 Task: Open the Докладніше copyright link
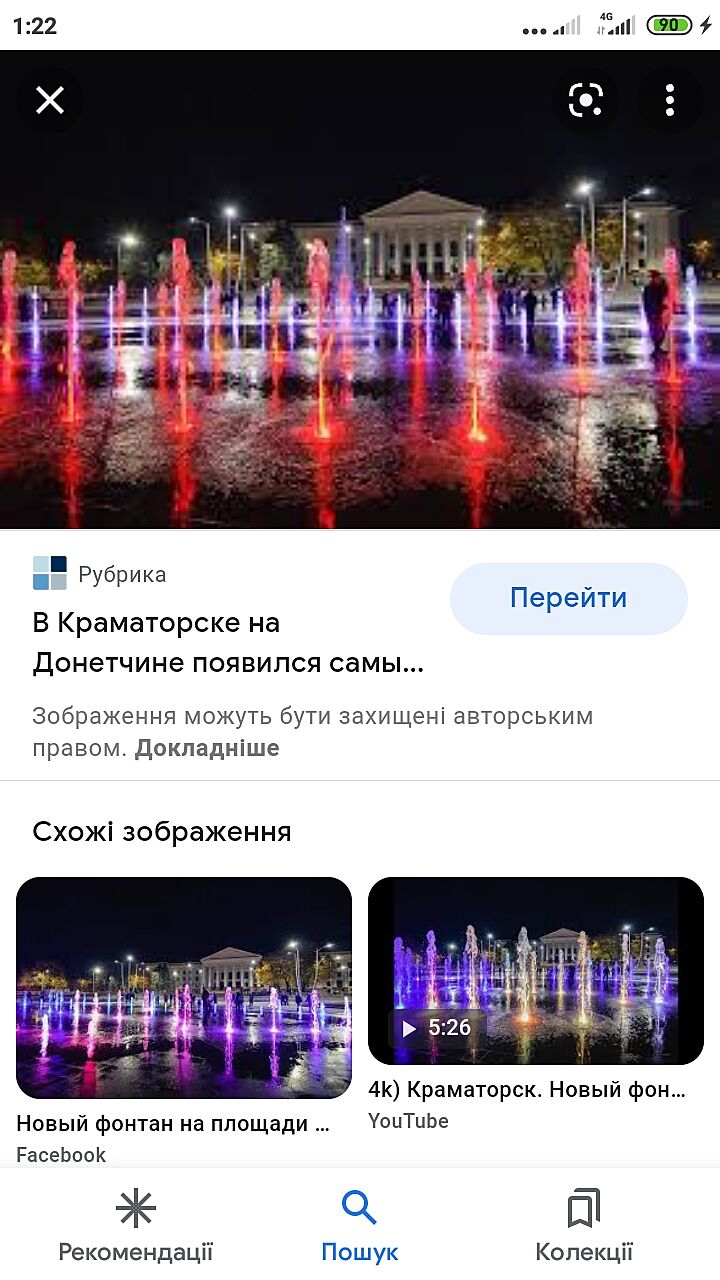207,748
